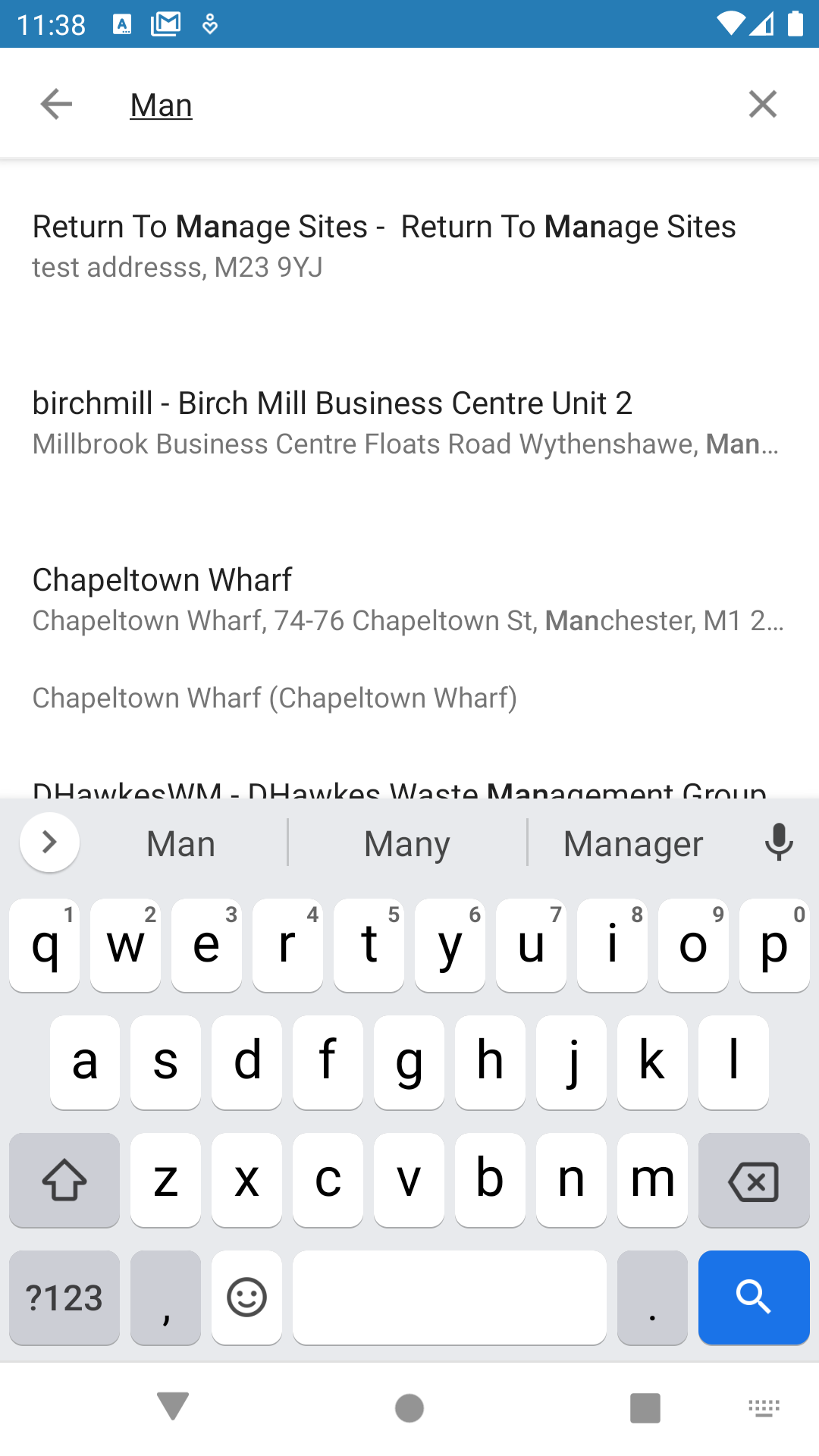Expand the keyboard suggestion strip arrow
The height and width of the screenshot is (1456, 819).
[x=50, y=843]
